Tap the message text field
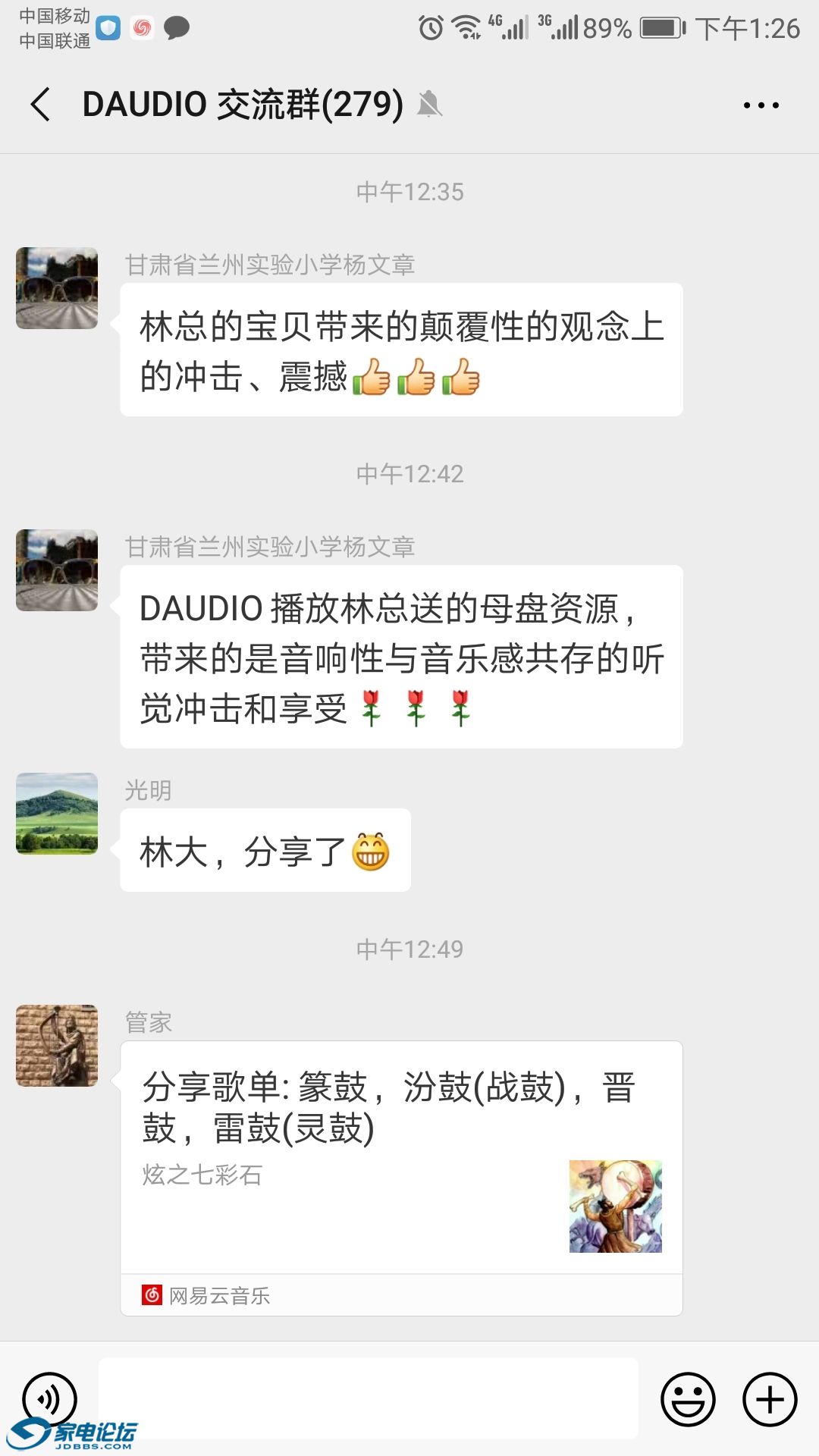The image size is (819, 1456). pyautogui.click(x=369, y=1398)
